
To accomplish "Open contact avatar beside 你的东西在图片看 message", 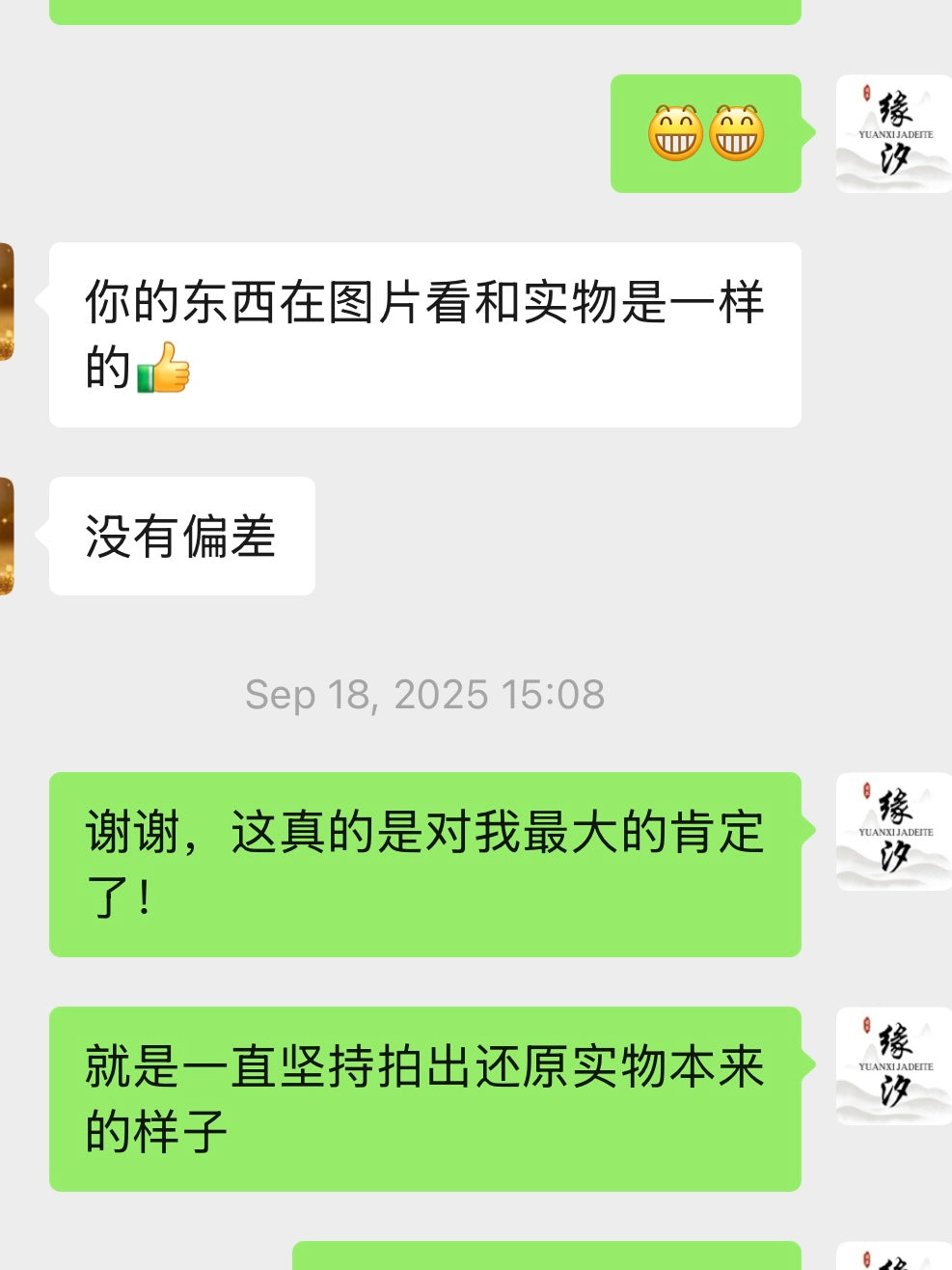I will pyautogui.click(x=6, y=302).
